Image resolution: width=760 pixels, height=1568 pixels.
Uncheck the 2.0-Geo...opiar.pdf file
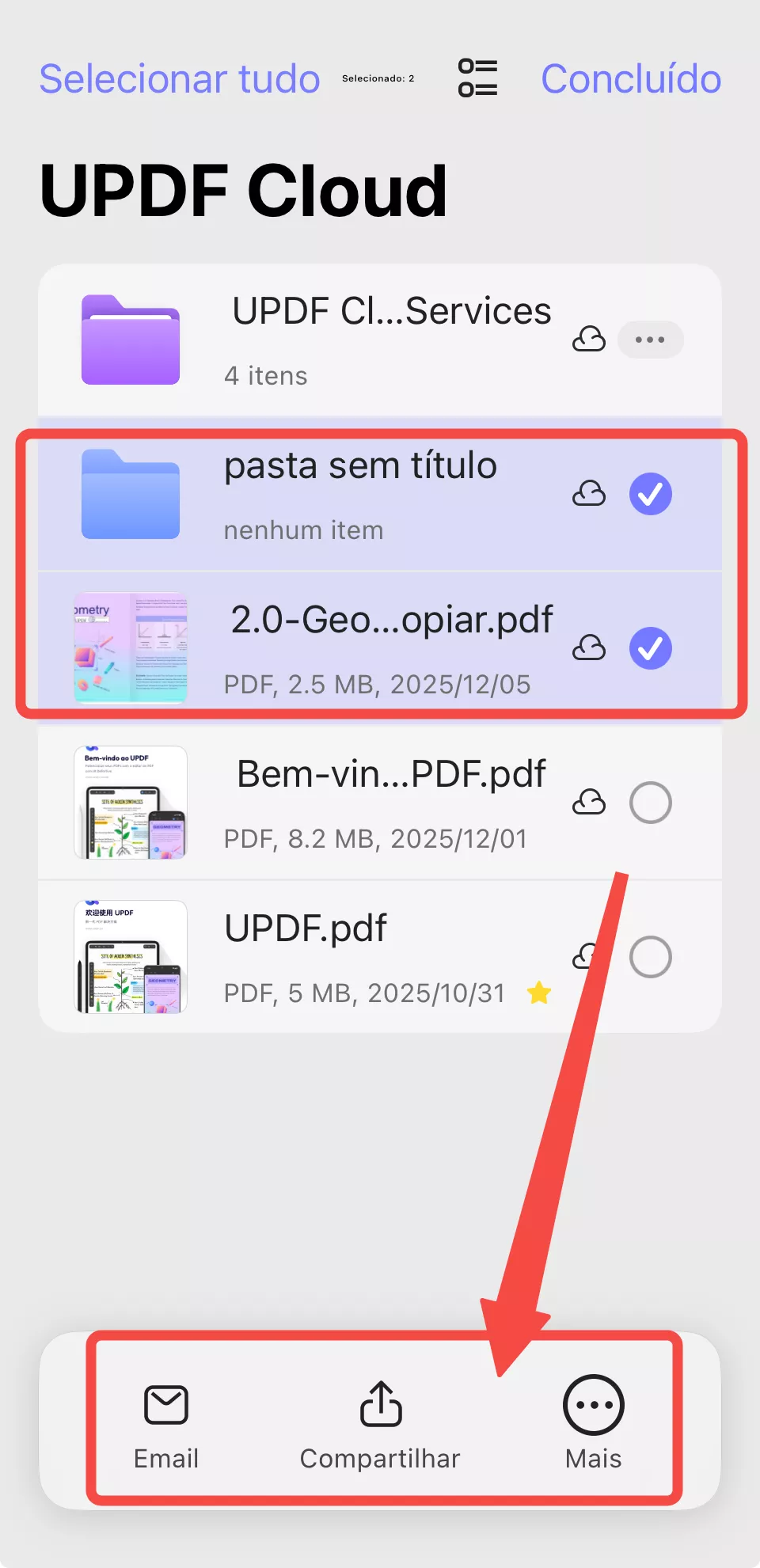650,648
